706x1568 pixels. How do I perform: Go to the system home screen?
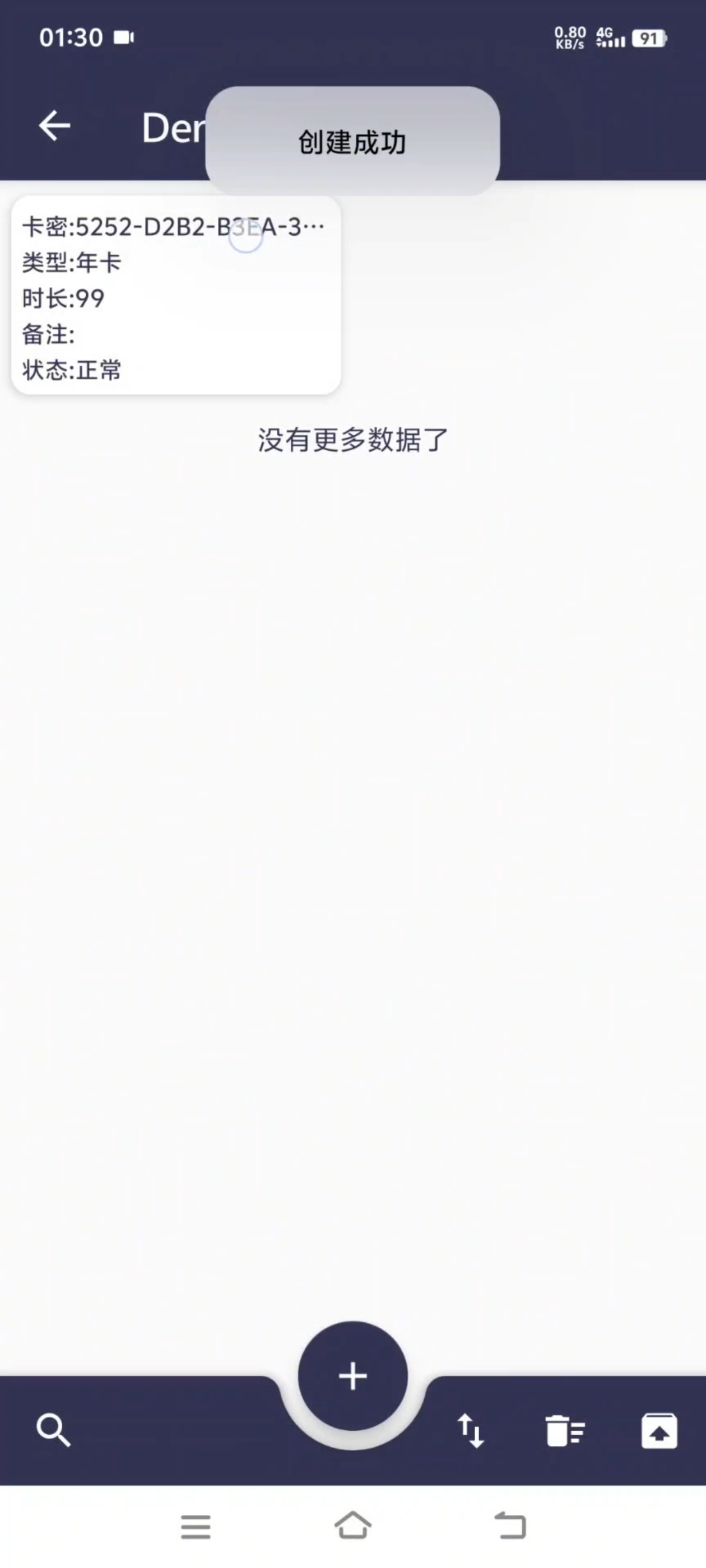[352, 1525]
